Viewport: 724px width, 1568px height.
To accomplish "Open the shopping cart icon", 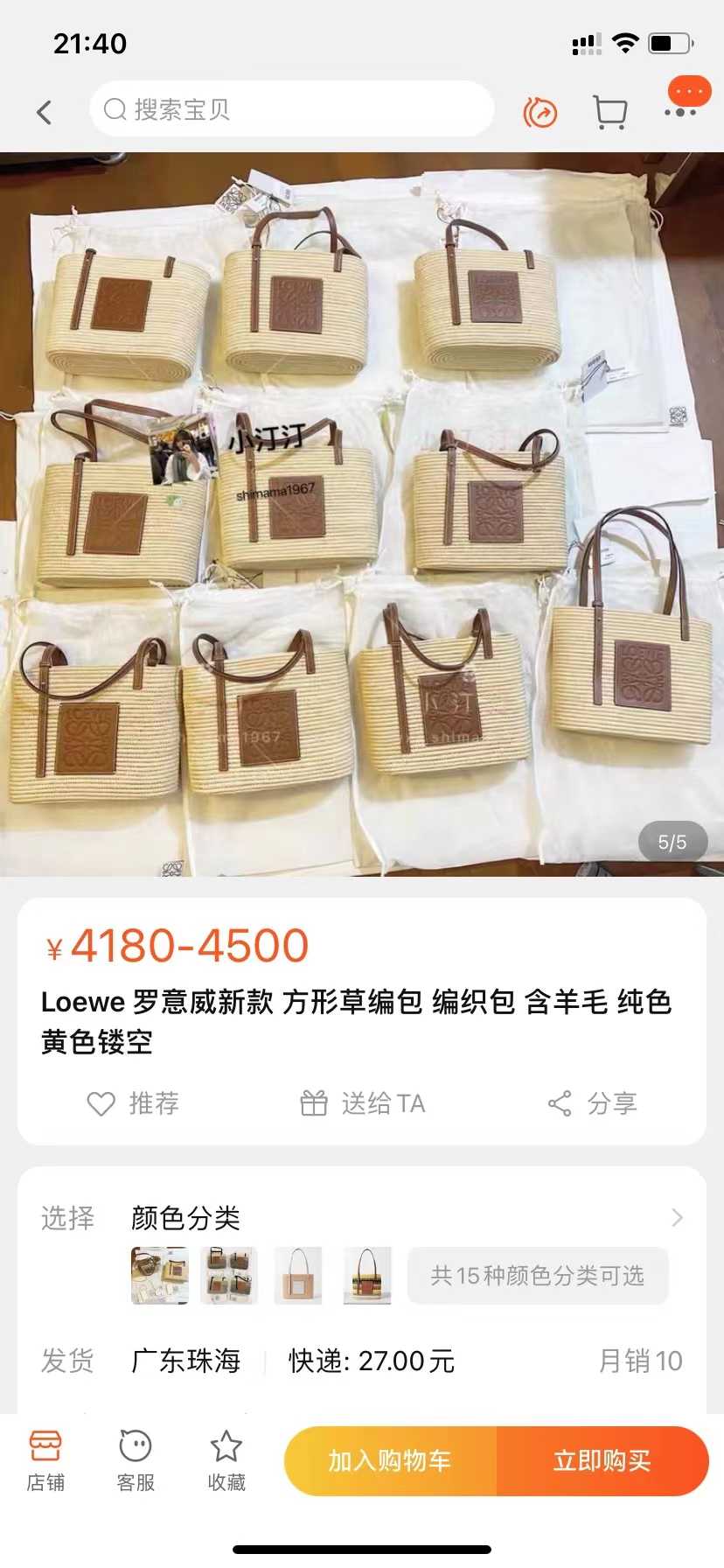I will [x=609, y=112].
